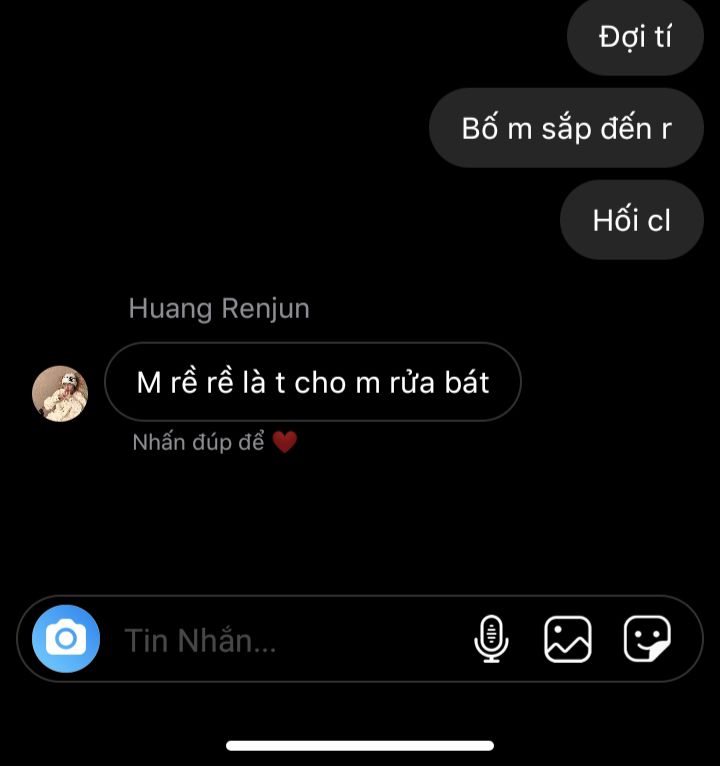This screenshot has height=766, width=720.
Task: Open the sticker picker
Action: click(647, 639)
